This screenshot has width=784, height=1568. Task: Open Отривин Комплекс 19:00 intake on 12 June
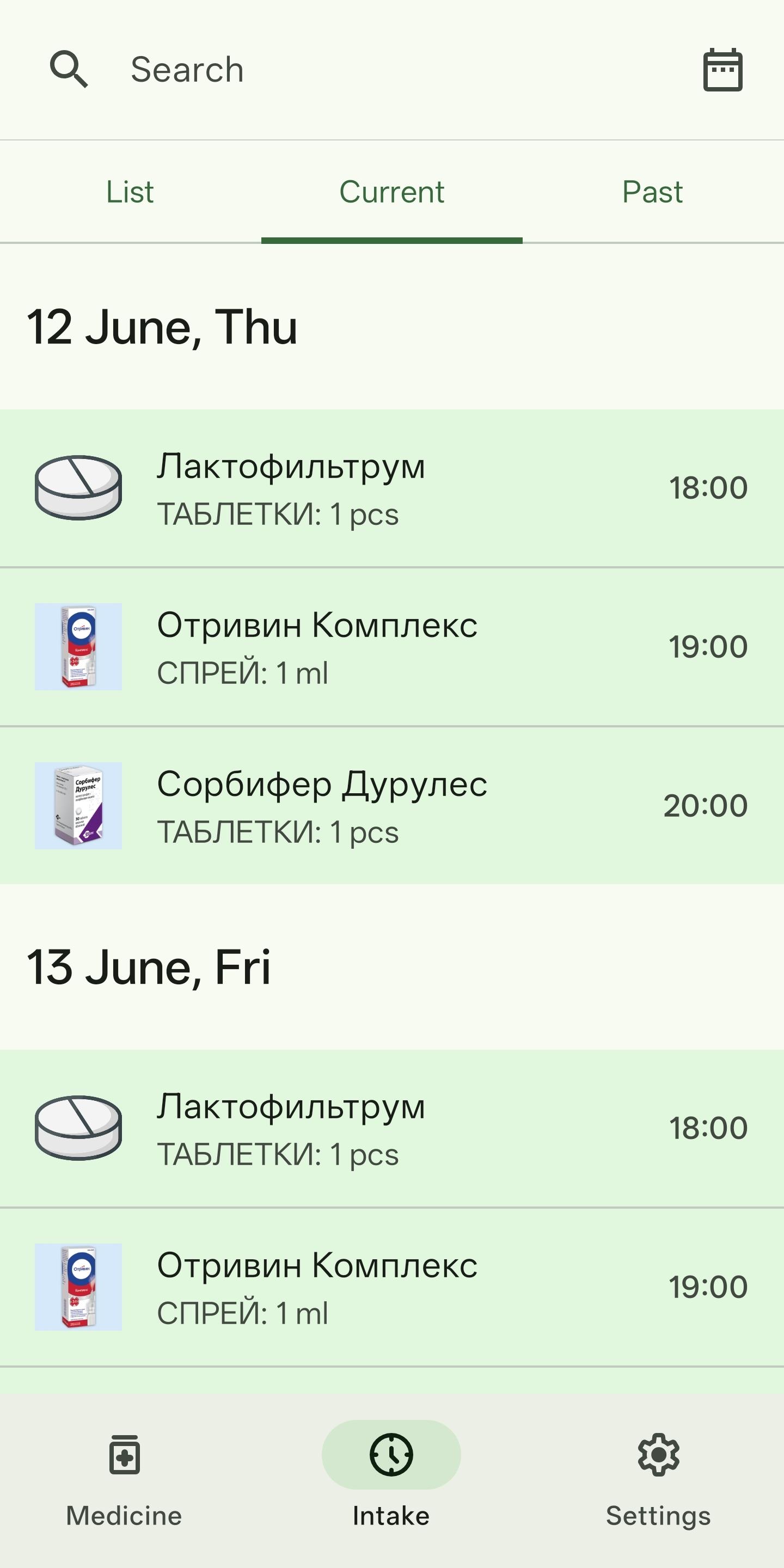[x=392, y=647]
